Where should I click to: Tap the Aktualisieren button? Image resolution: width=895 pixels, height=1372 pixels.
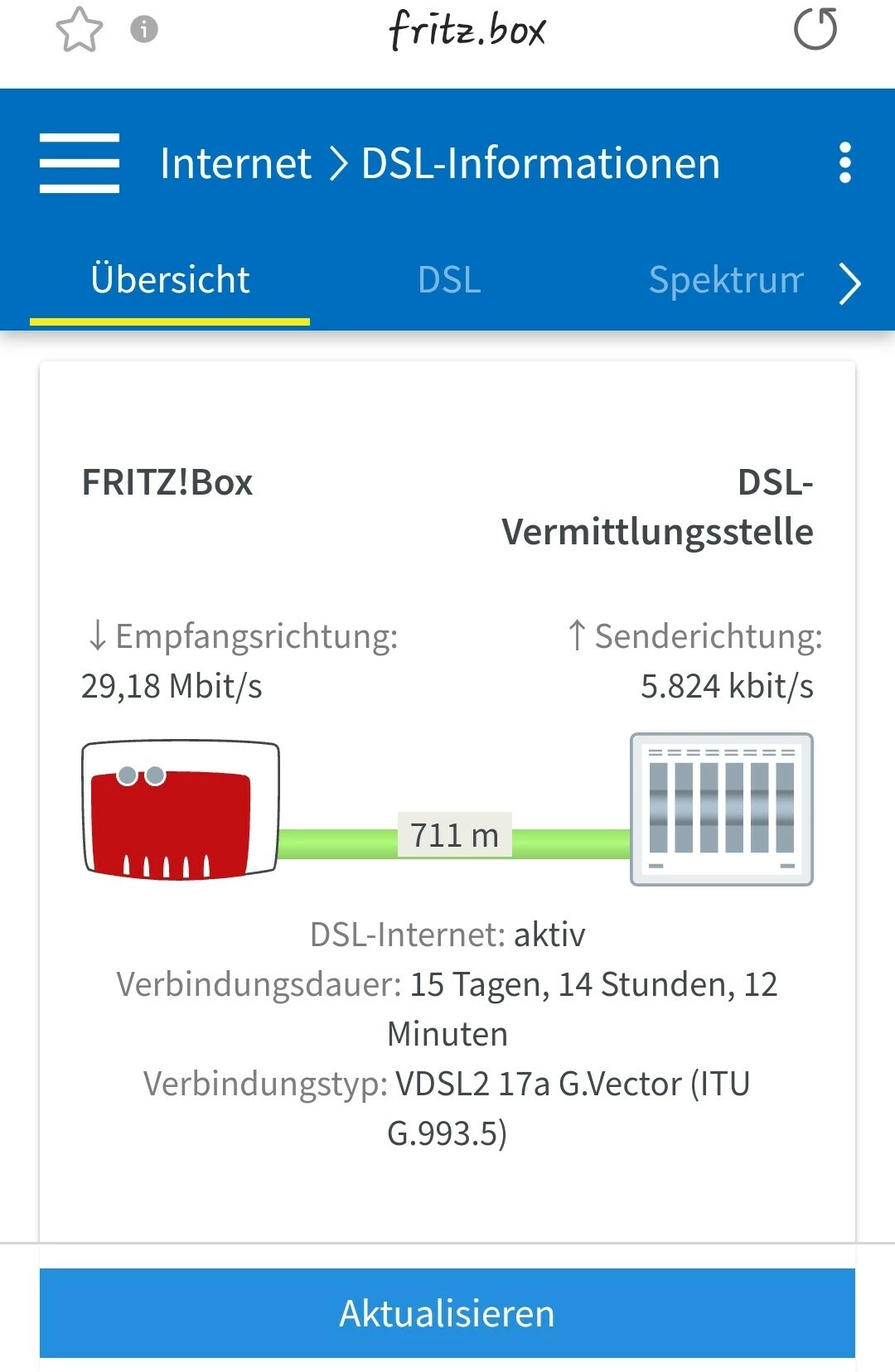(x=447, y=1313)
